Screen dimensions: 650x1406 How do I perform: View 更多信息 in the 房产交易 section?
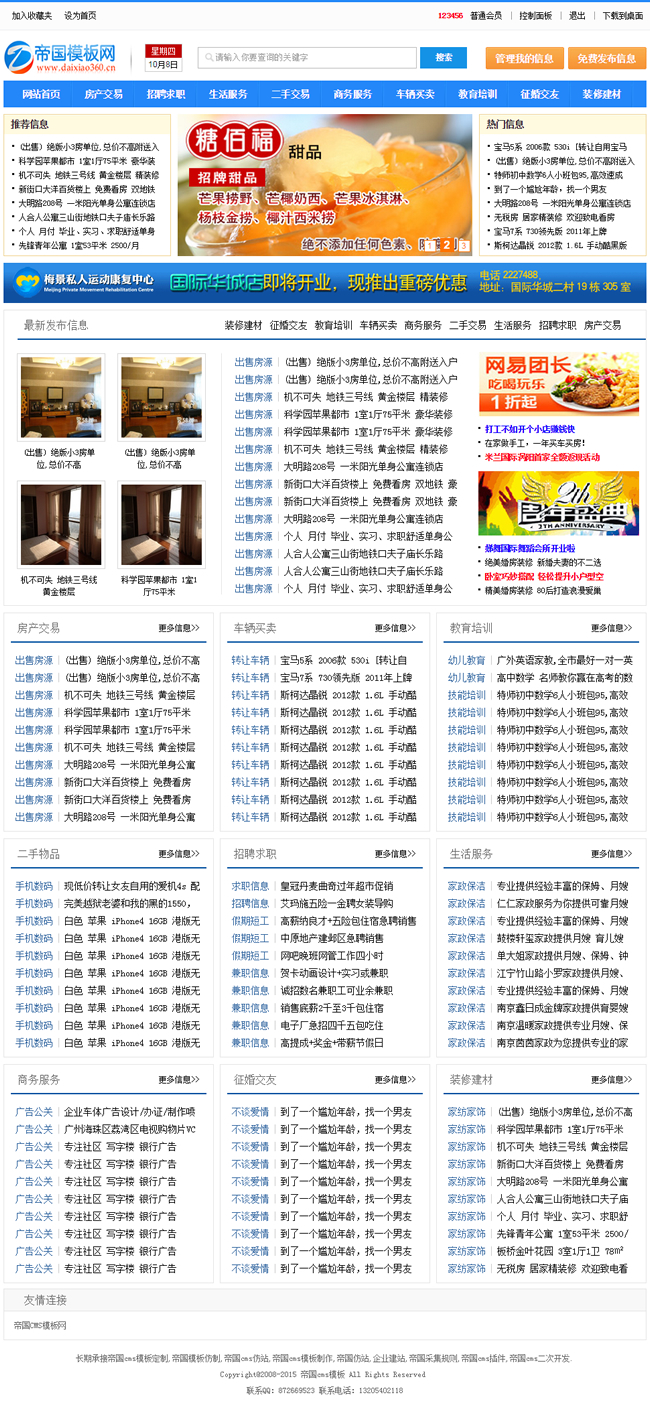point(179,628)
